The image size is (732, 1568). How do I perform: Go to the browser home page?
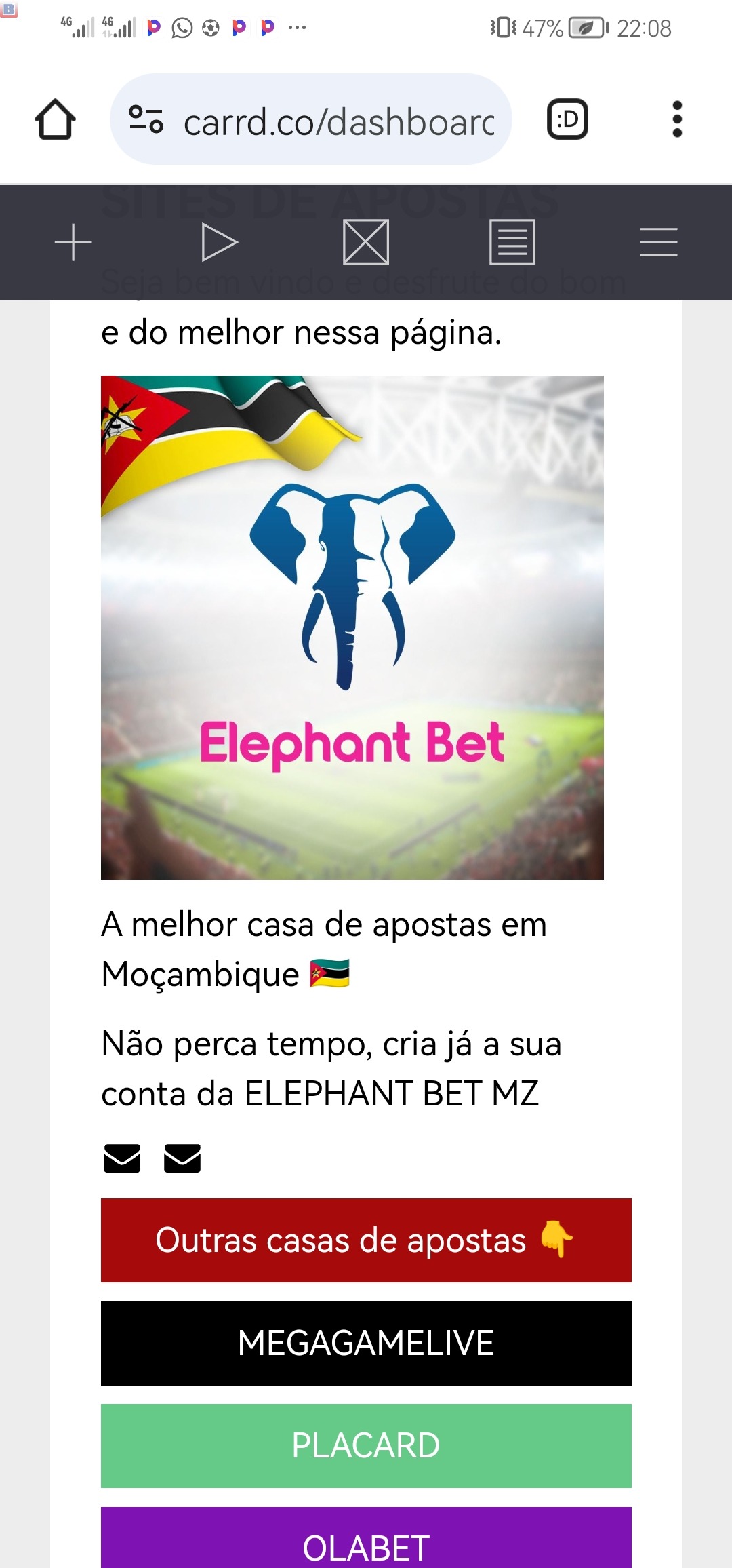55,120
